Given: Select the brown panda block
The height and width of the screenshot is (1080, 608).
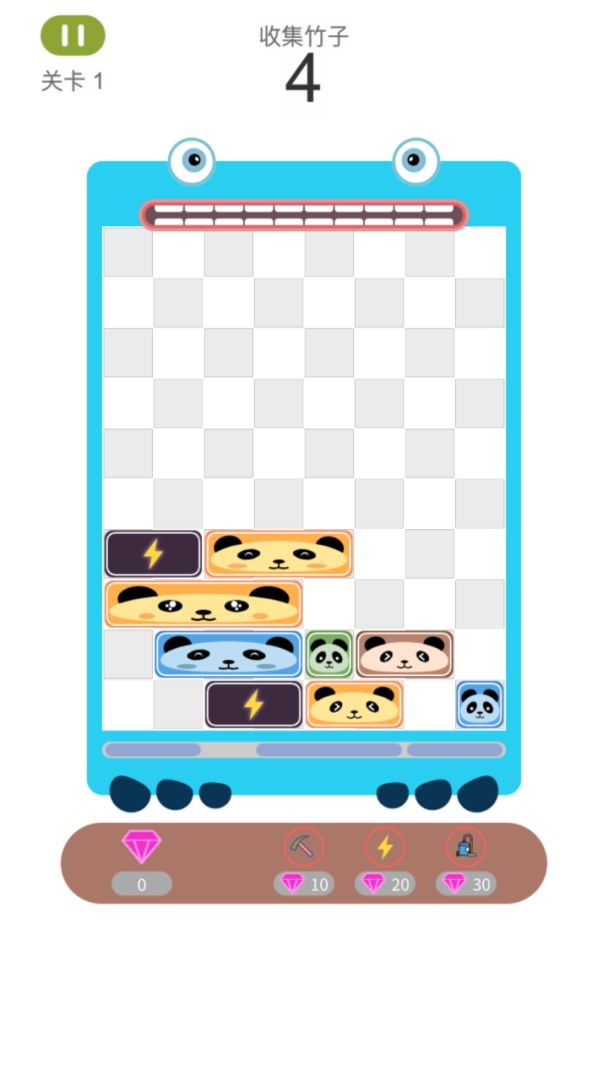Looking at the screenshot, I should [404, 654].
